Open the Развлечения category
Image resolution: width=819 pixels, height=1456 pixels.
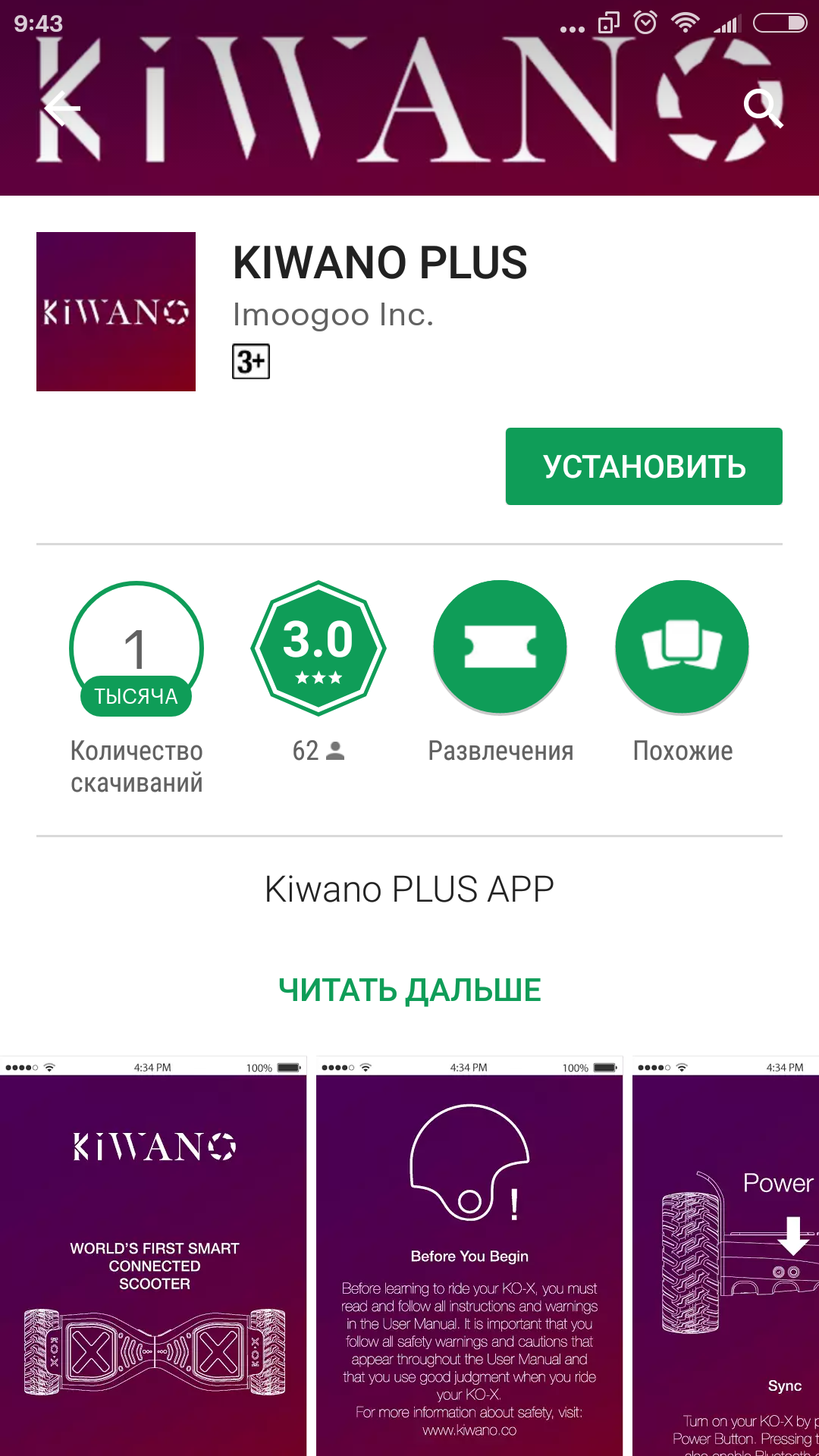pos(500,648)
